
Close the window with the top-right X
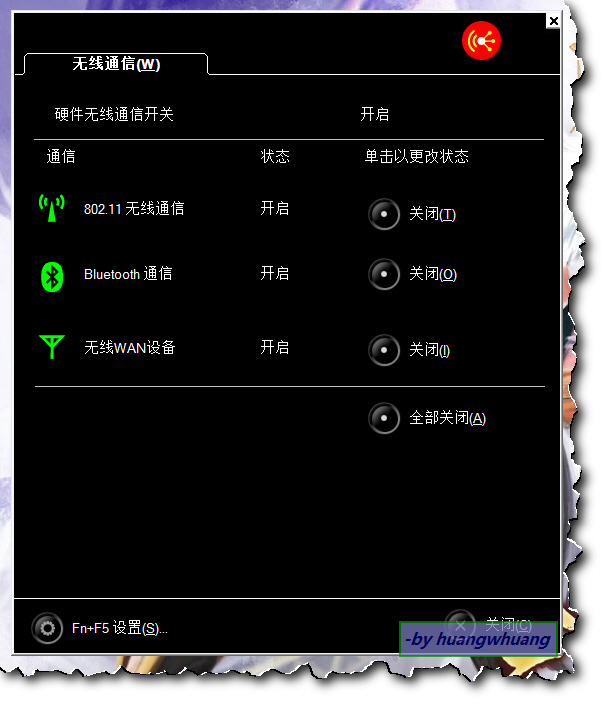[553, 20]
